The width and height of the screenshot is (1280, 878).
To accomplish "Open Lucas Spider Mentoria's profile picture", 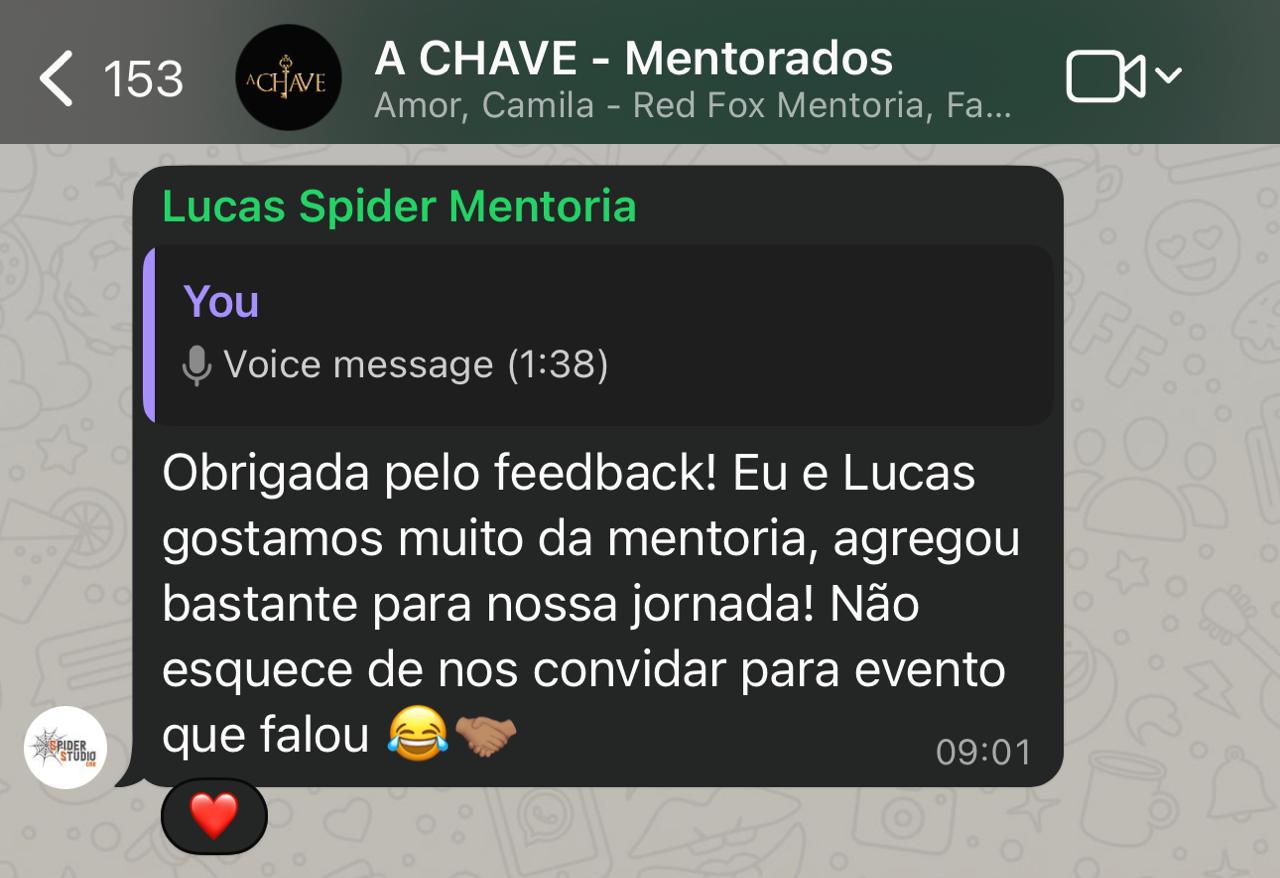I will tap(66, 747).
